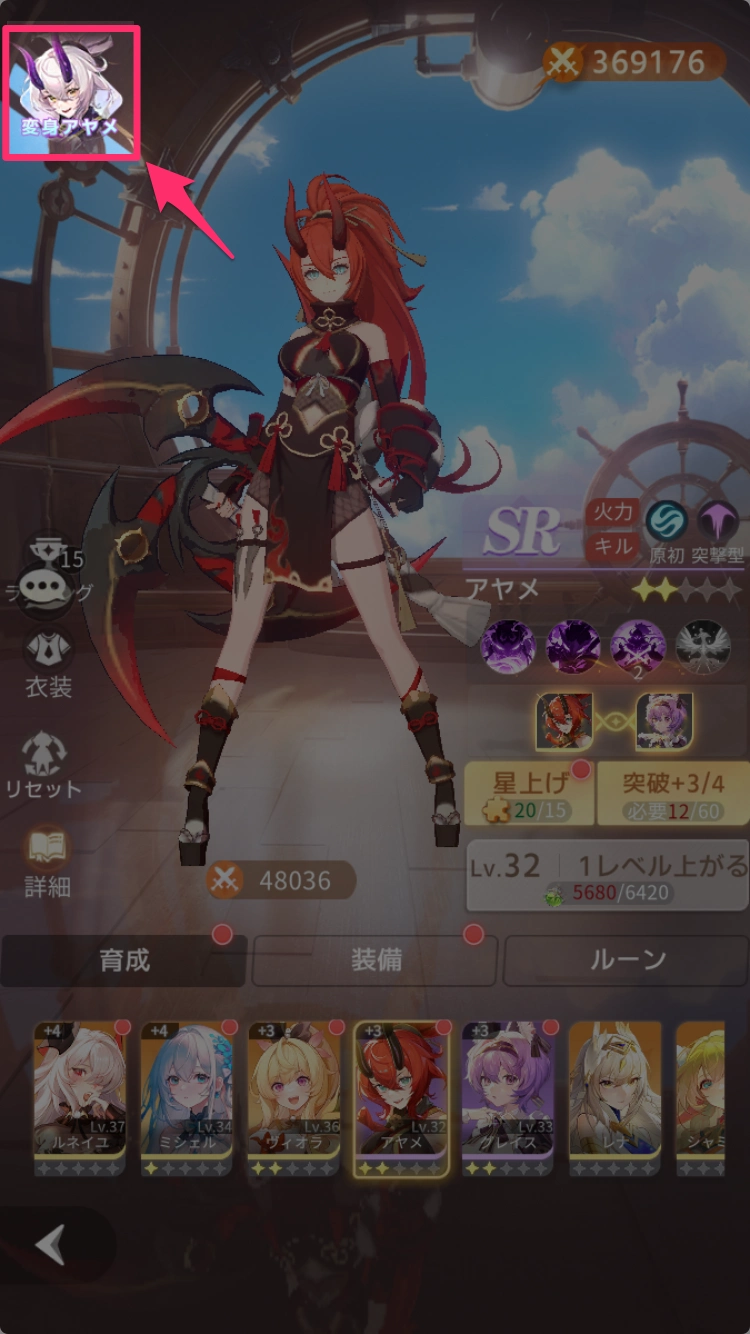Level up with 1レベル上がる button
Screen dimensions: 750x1334
608,876
